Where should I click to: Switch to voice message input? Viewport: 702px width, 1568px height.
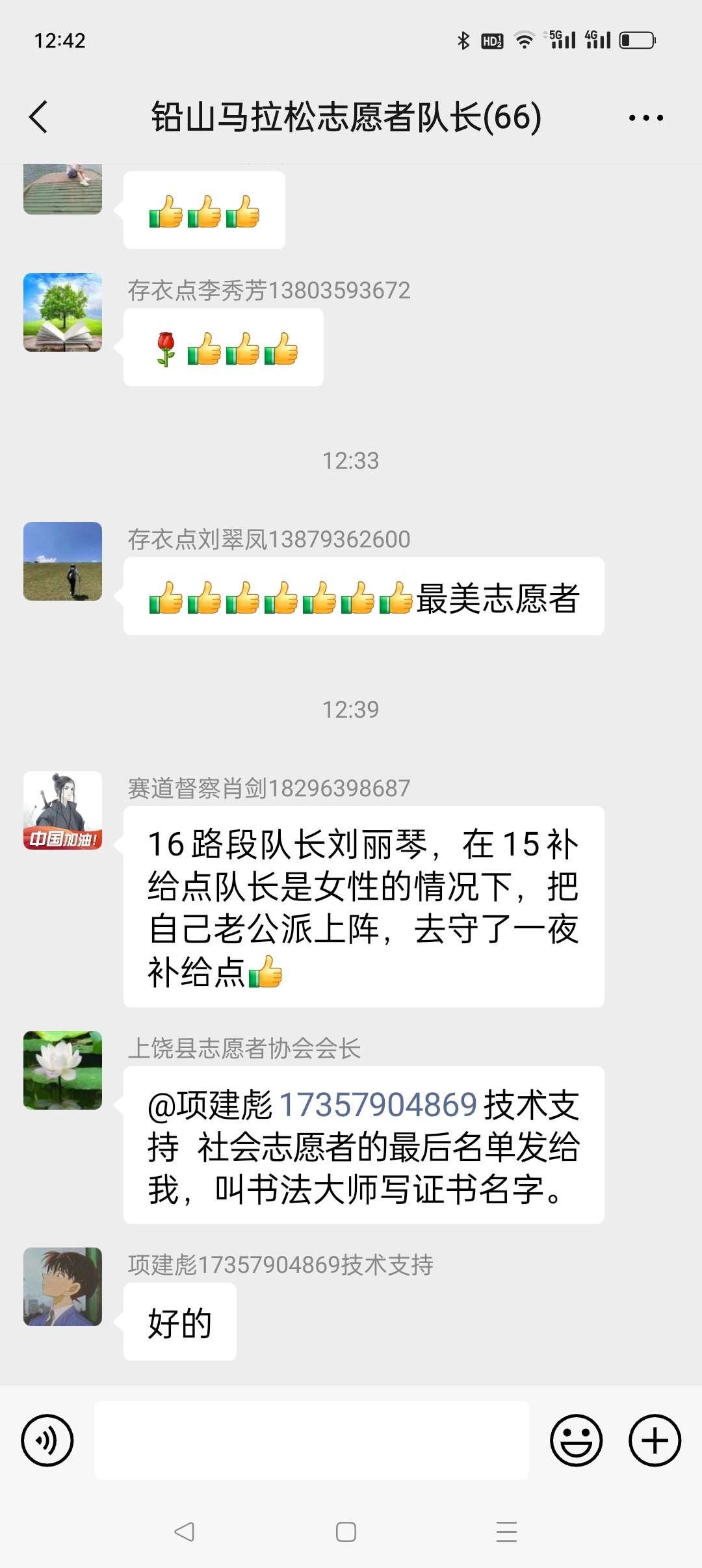(47, 1440)
